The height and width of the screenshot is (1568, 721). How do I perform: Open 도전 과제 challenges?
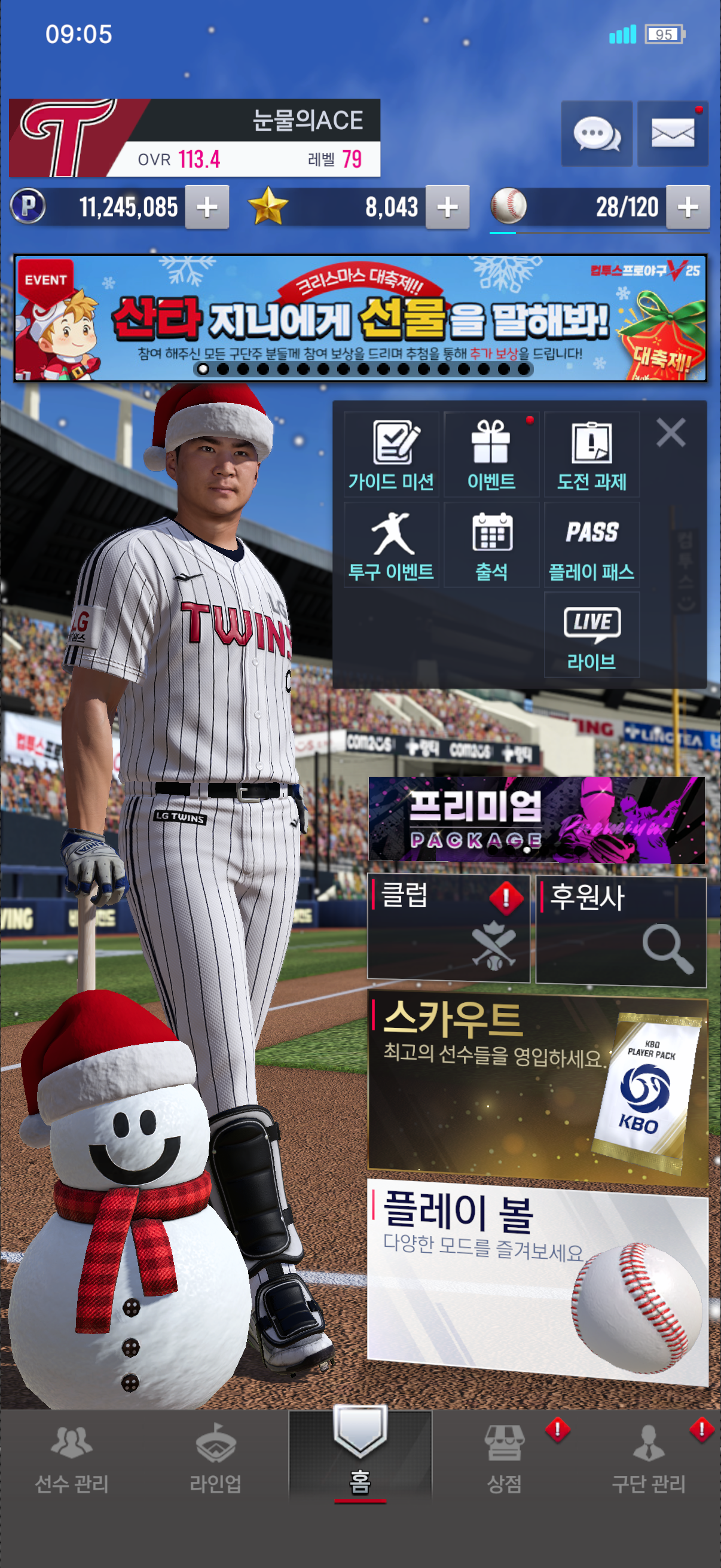tap(591, 454)
